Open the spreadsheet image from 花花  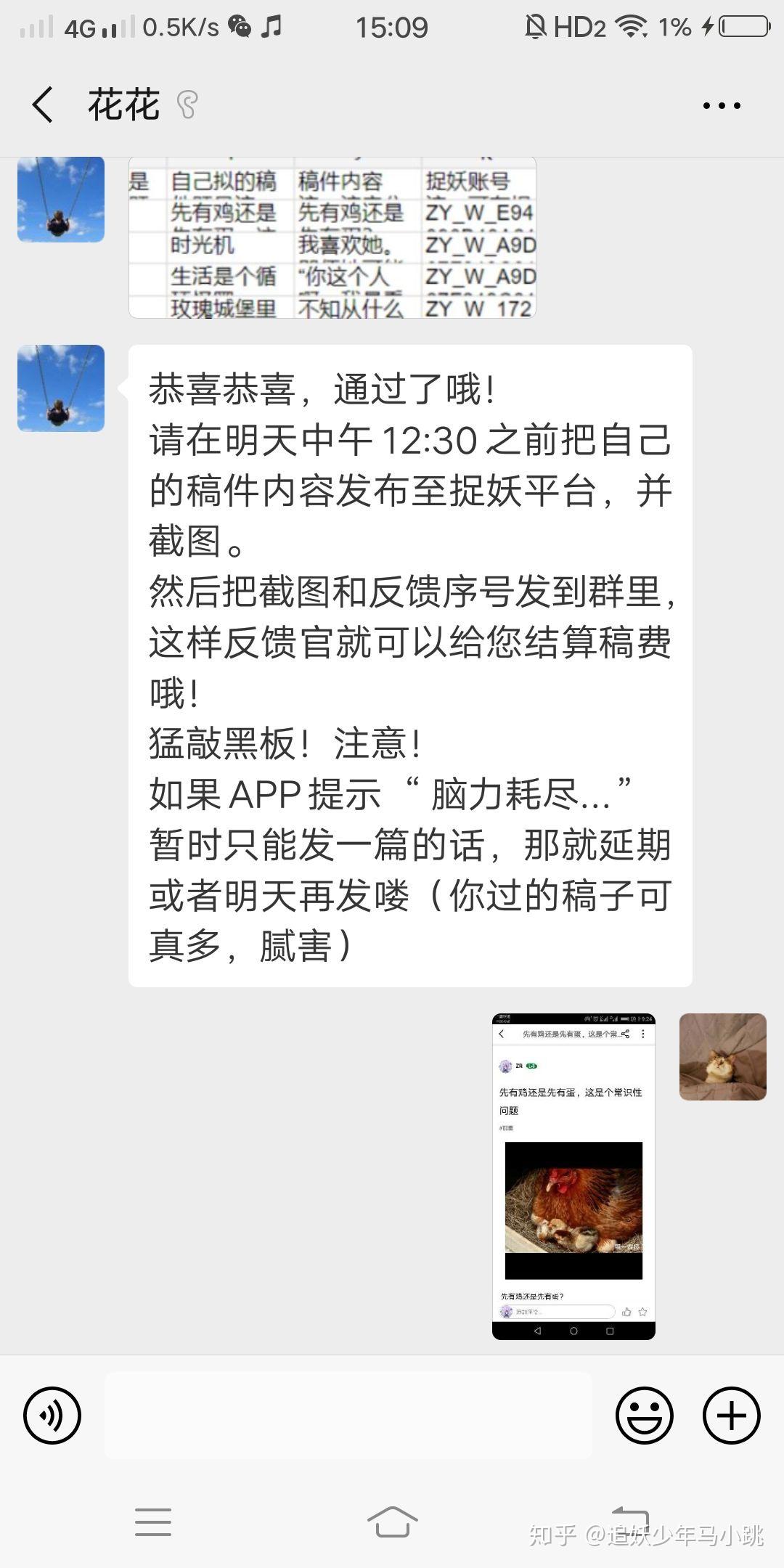pyautogui.click(x=332, y=238)
